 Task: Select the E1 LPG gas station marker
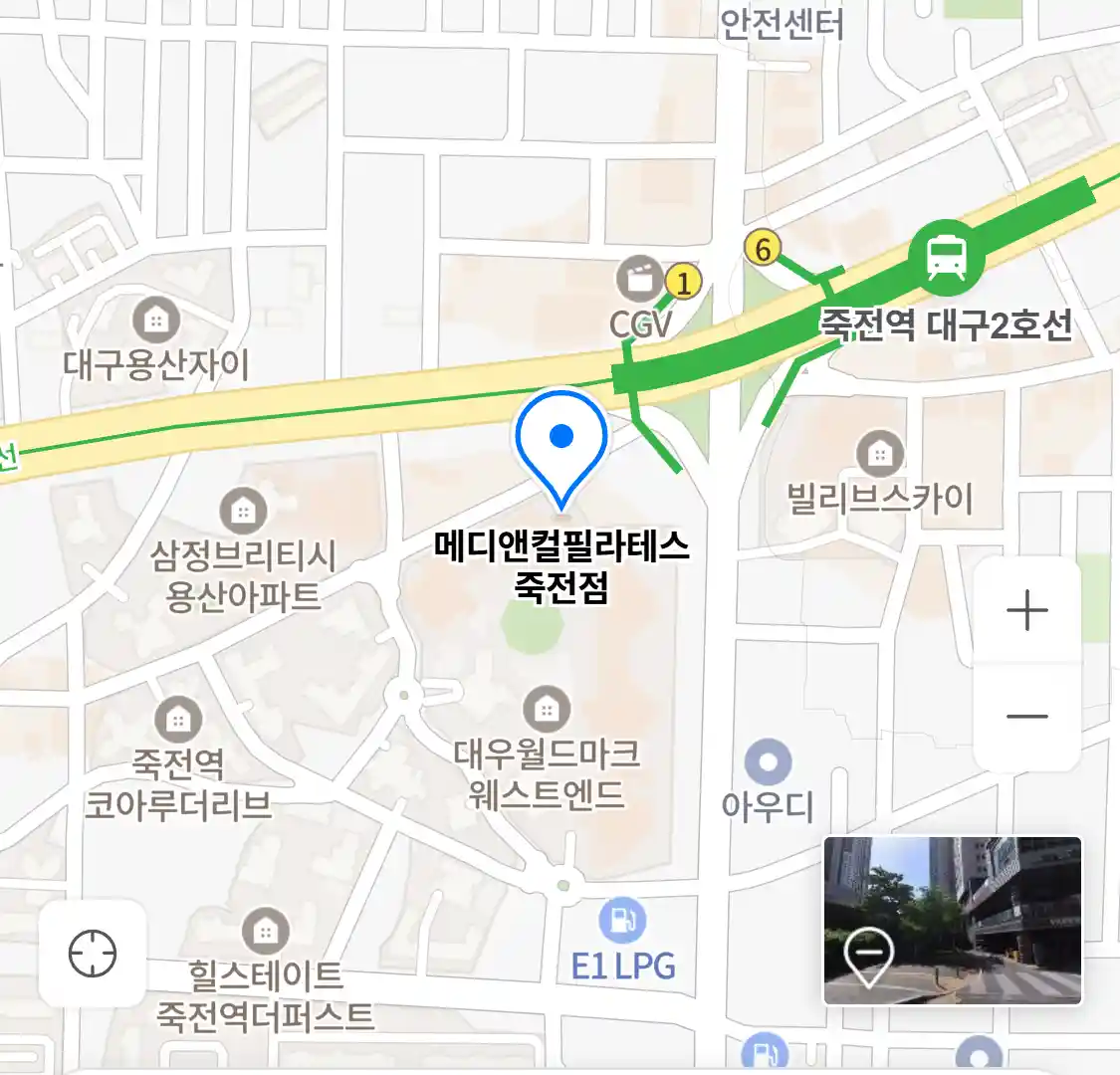click(x=623, y=921)
